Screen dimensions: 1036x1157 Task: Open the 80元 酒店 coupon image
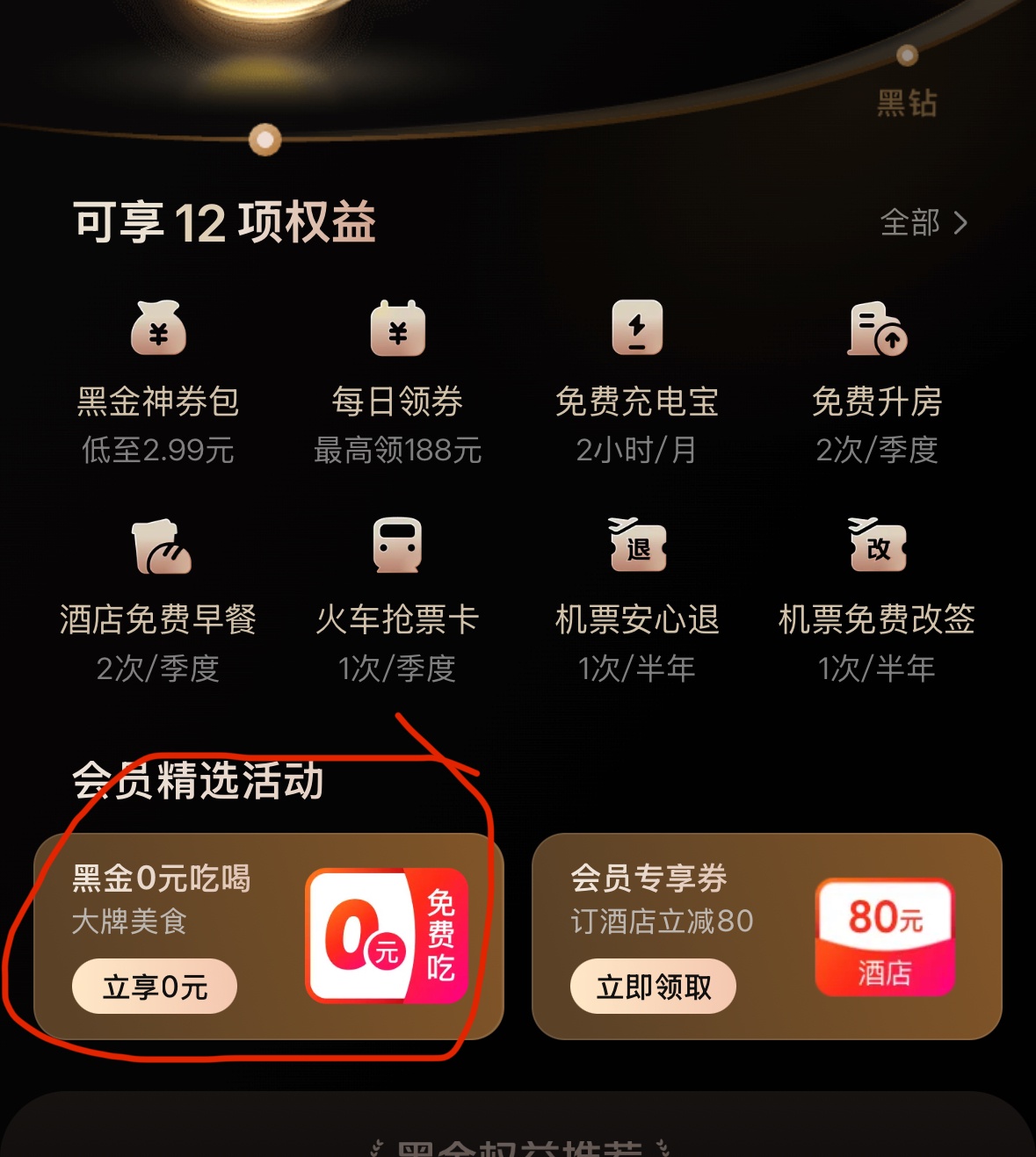[885, 937]
